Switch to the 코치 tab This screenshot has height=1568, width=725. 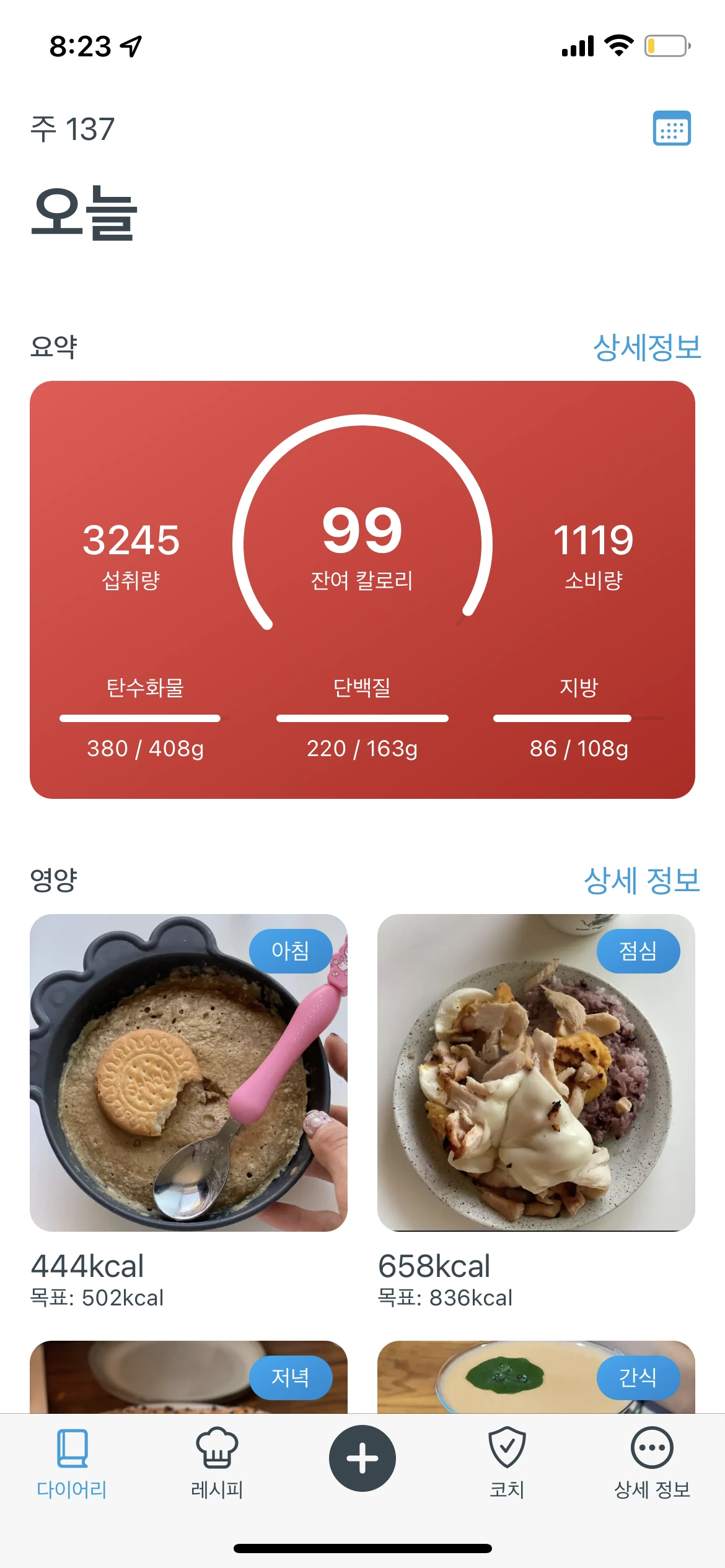click(507, 1463)
